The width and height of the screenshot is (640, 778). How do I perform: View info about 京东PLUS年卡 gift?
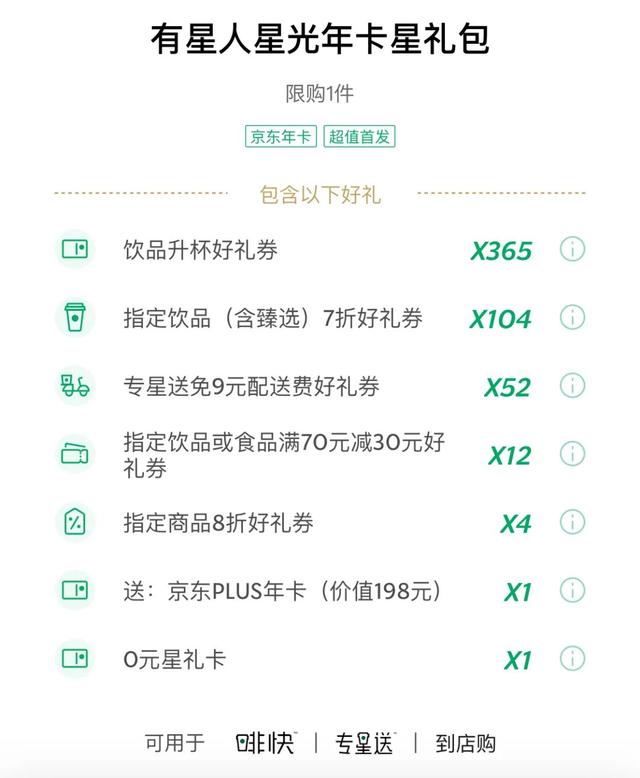(x=572, y=590)
